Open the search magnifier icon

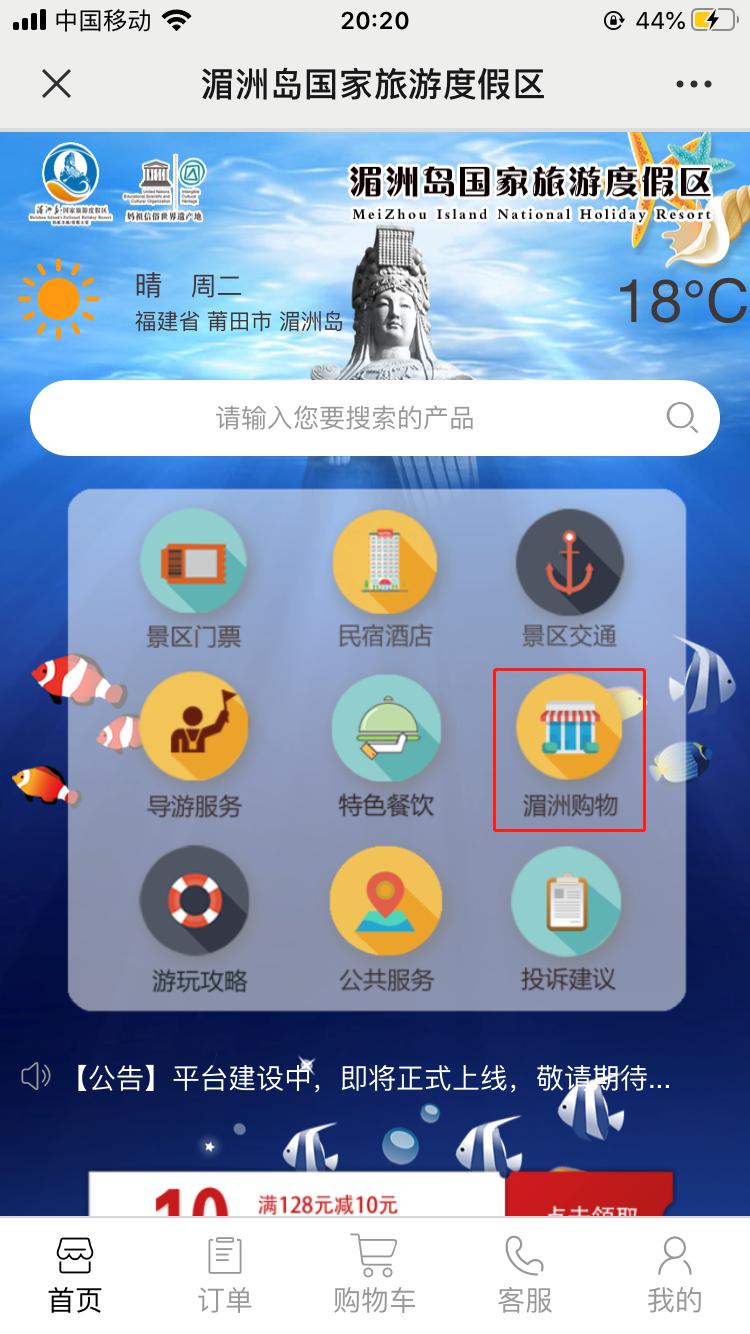[683, 417]
